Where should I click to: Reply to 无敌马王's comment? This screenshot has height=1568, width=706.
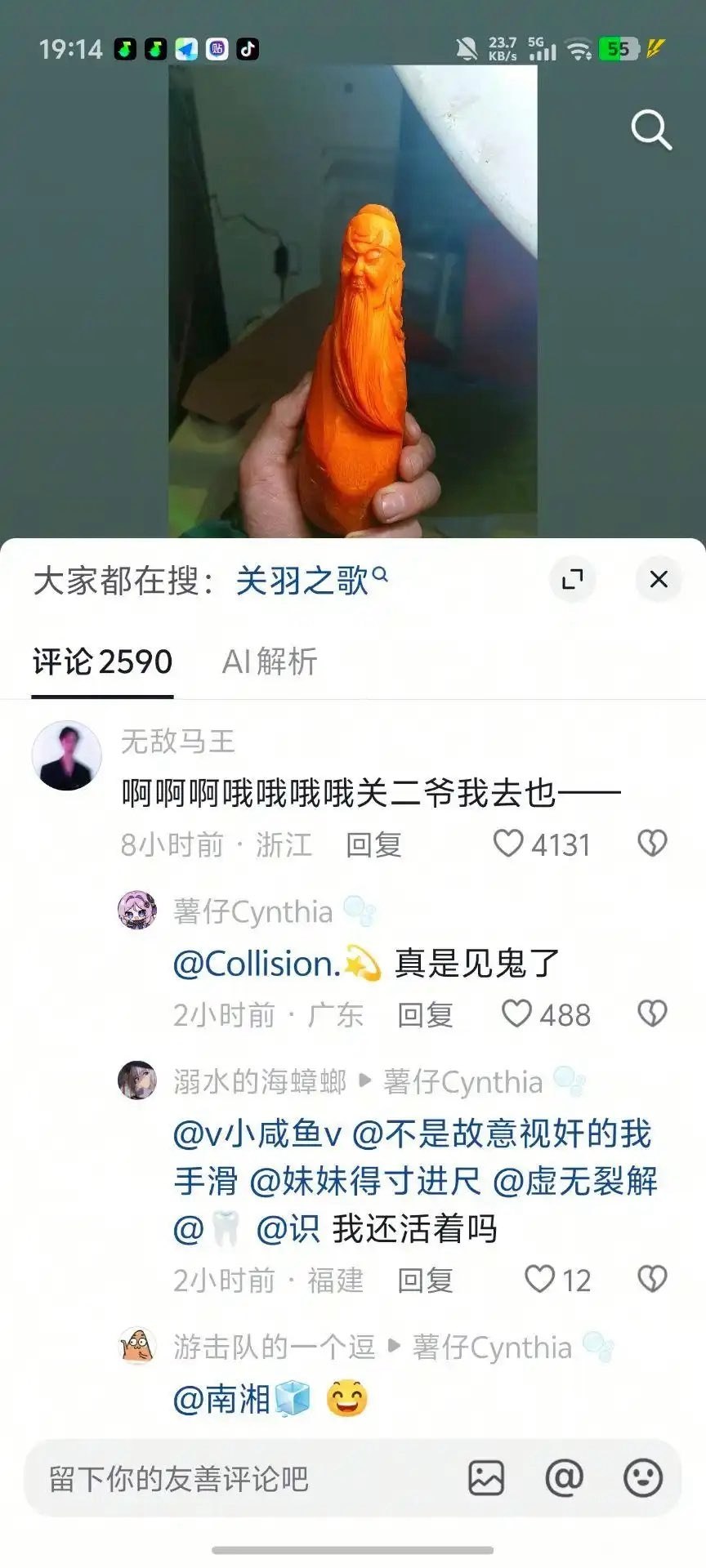point(373,844)
